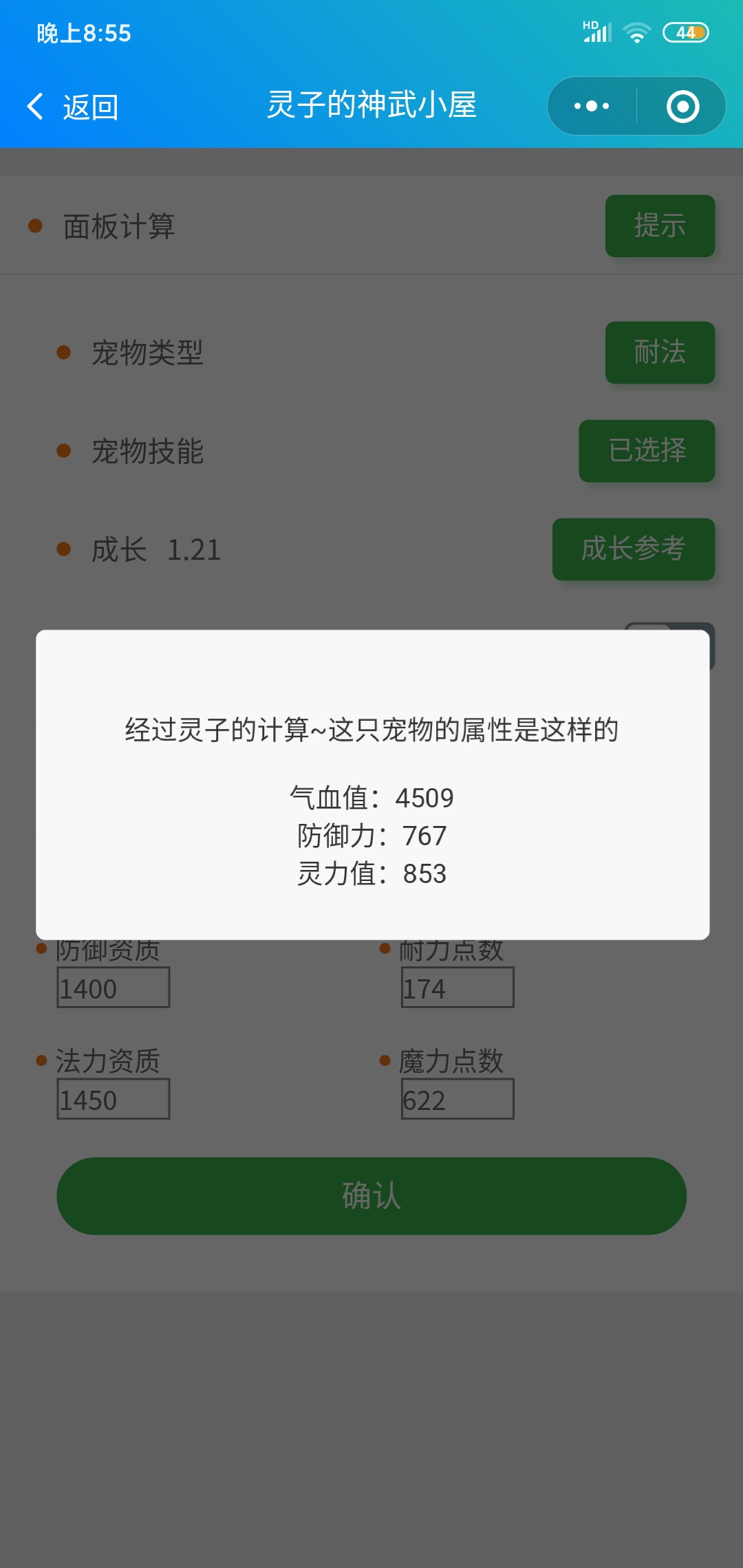Select the pet type 耐法 button
This screenshot has width=743, height=1568.
[x=660, y=352]
